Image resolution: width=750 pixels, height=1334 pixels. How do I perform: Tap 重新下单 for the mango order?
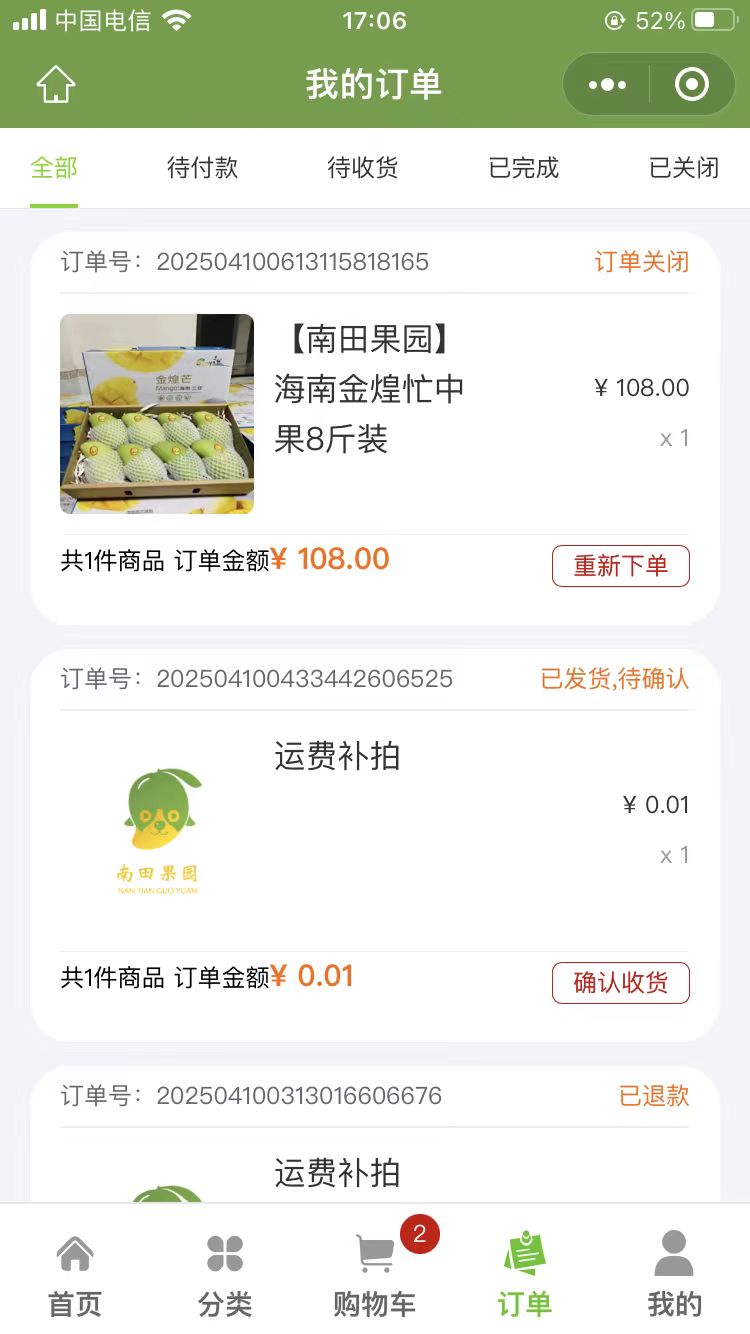point(620,566)
